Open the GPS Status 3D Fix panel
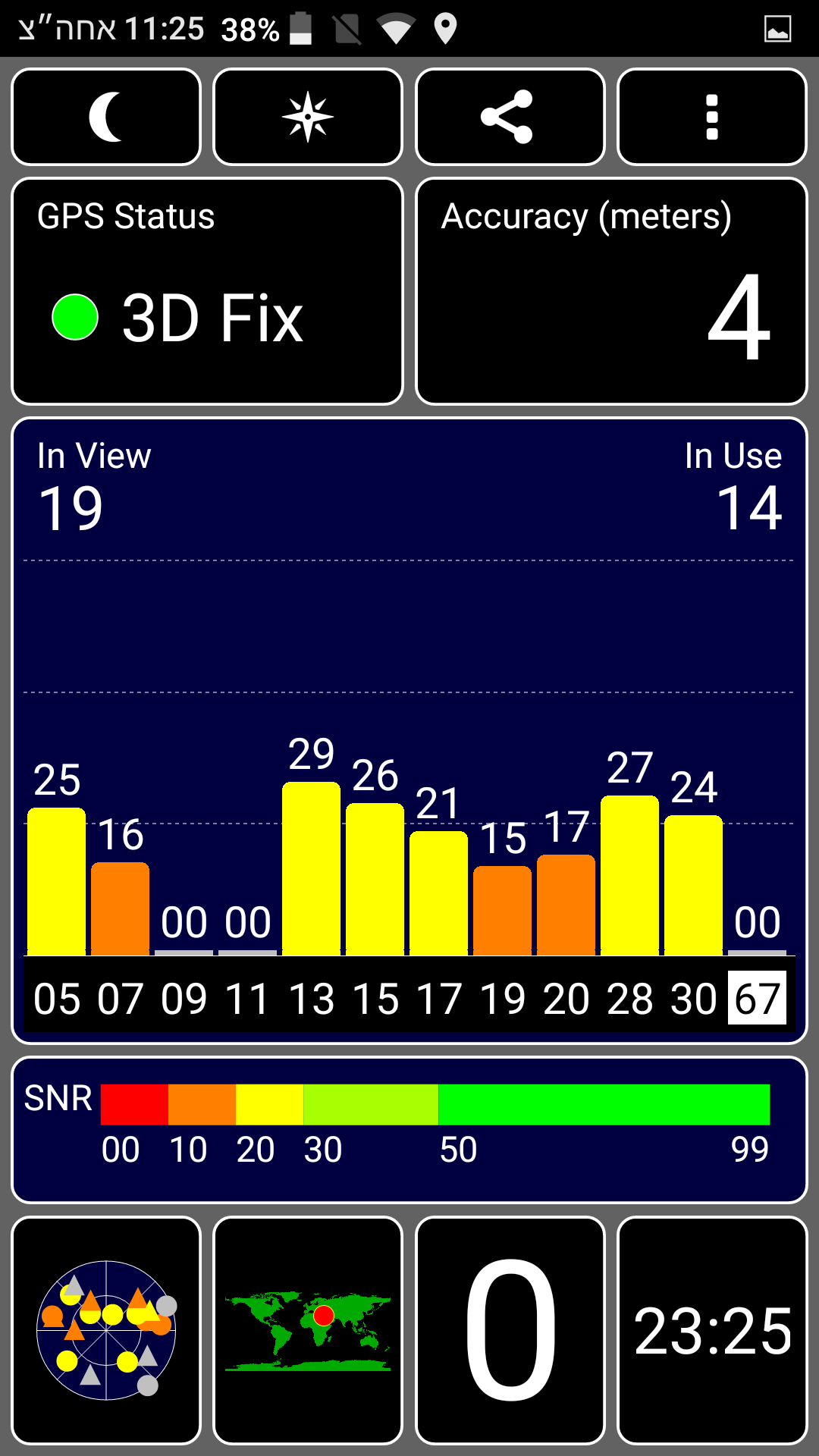819x1456 pixels. tap(207, 291)
